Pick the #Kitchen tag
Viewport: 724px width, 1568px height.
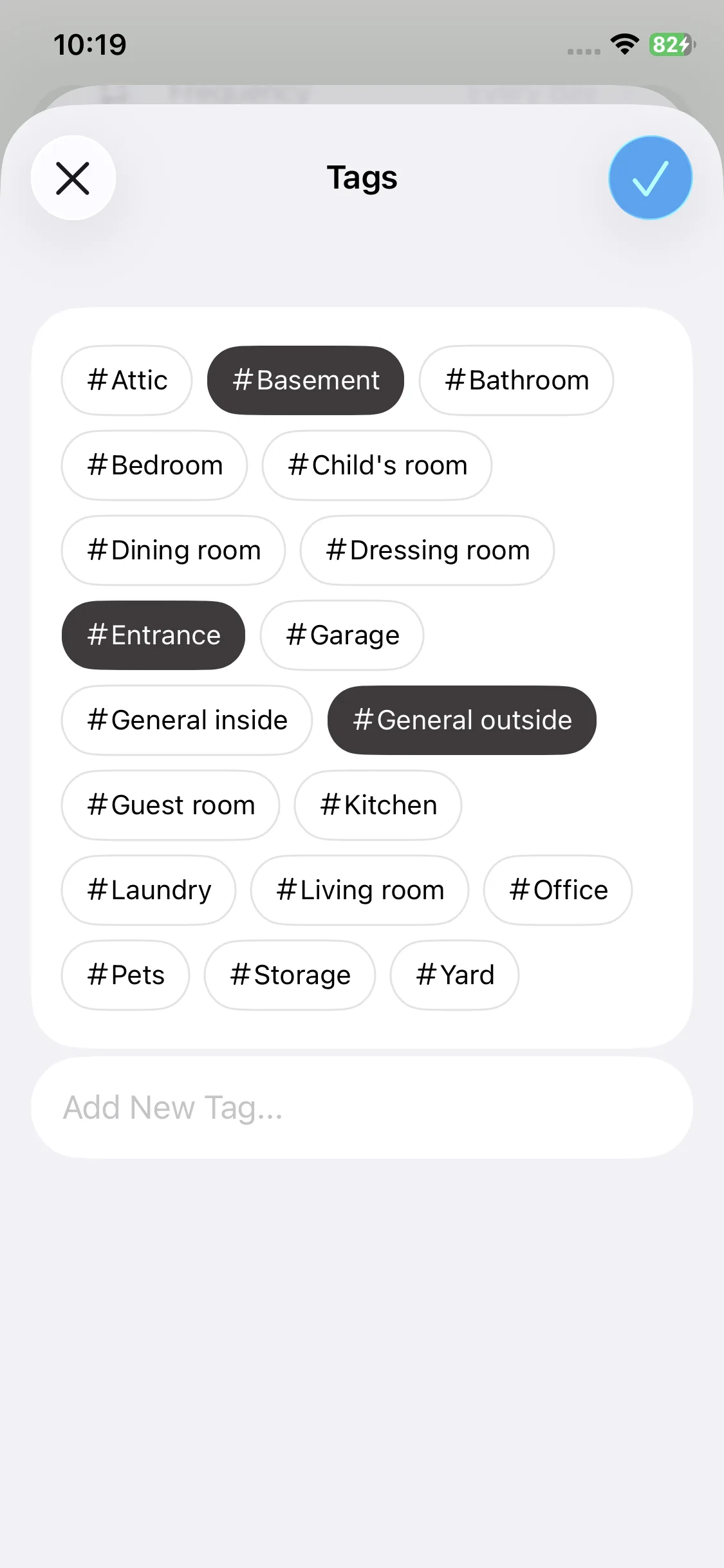[378, 805]
